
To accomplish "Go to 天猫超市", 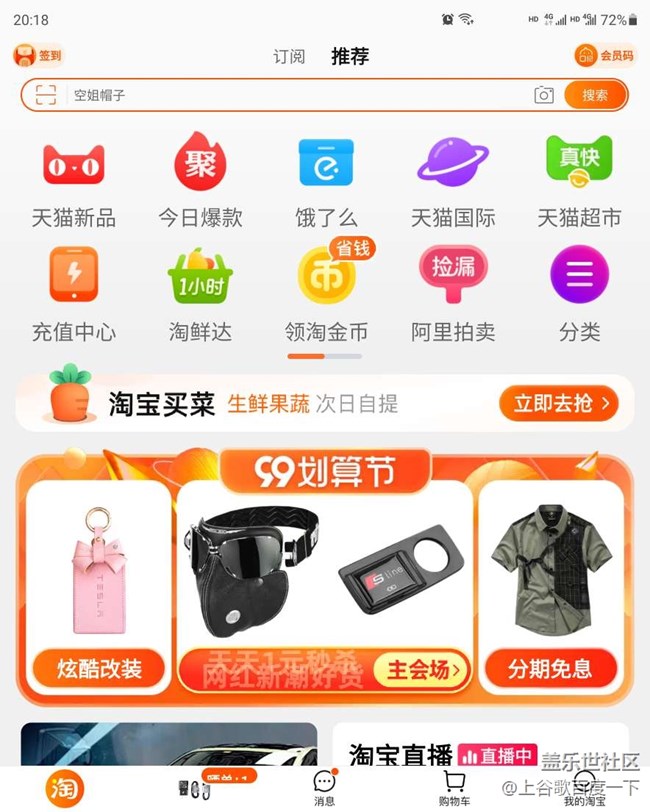I will pos(579,181).
